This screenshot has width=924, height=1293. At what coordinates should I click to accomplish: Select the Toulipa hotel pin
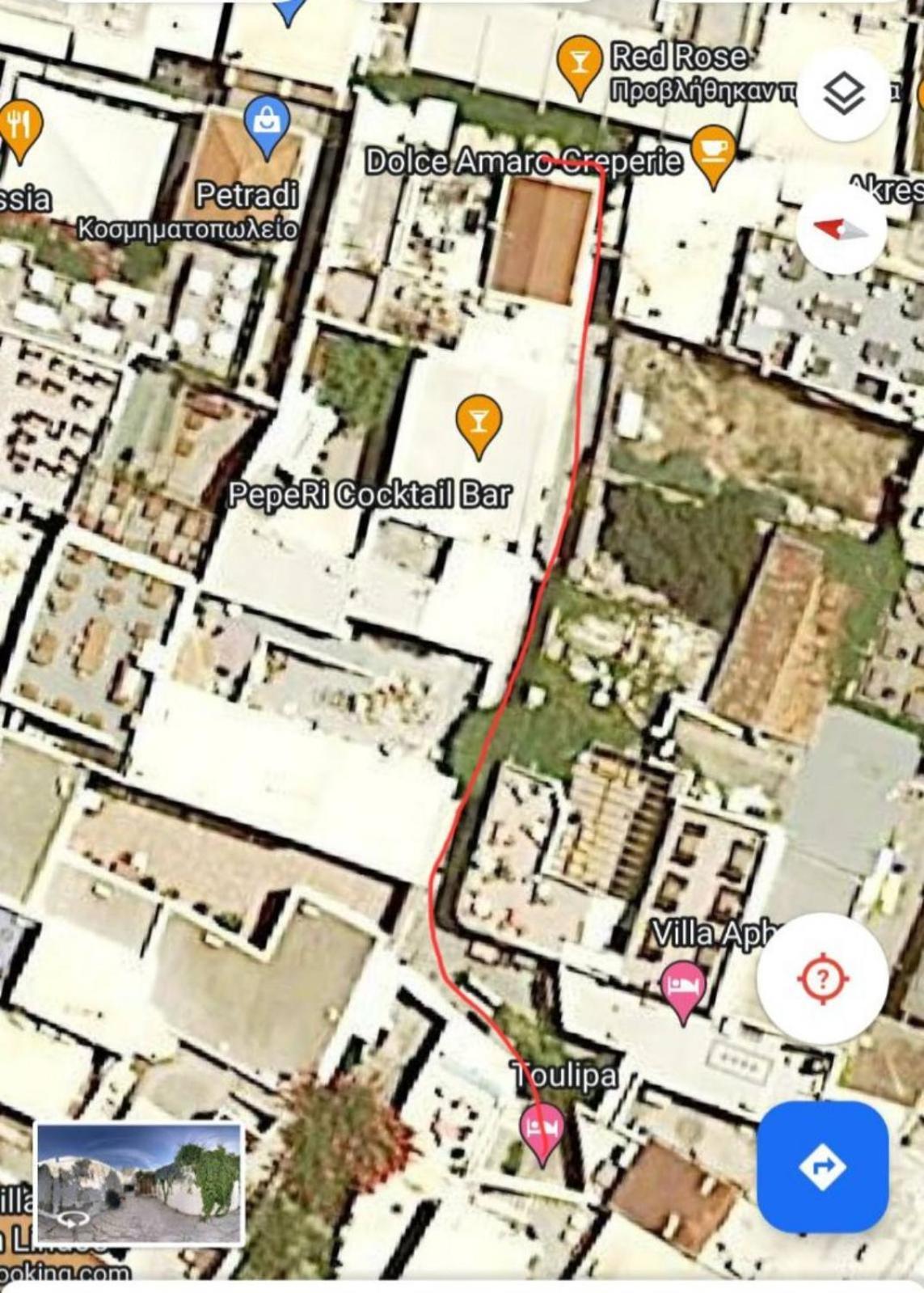(541, 1130)
